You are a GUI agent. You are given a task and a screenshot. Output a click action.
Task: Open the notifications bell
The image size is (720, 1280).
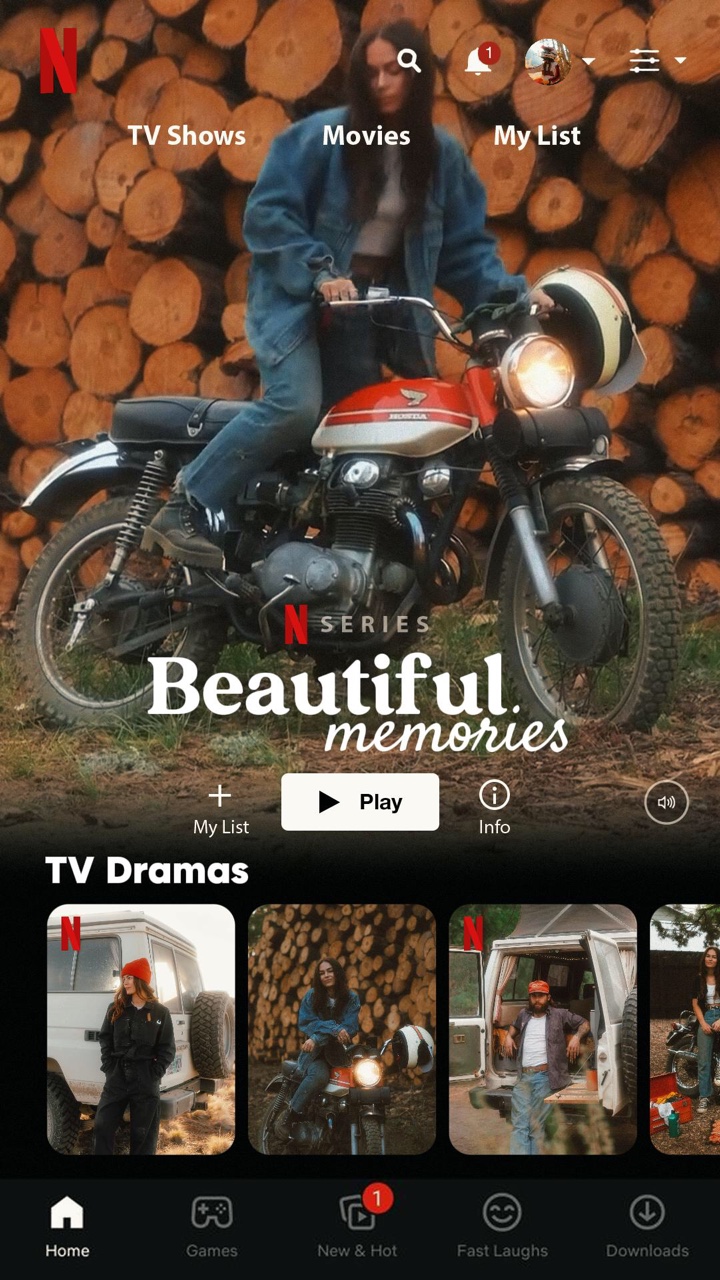[479, 61]
